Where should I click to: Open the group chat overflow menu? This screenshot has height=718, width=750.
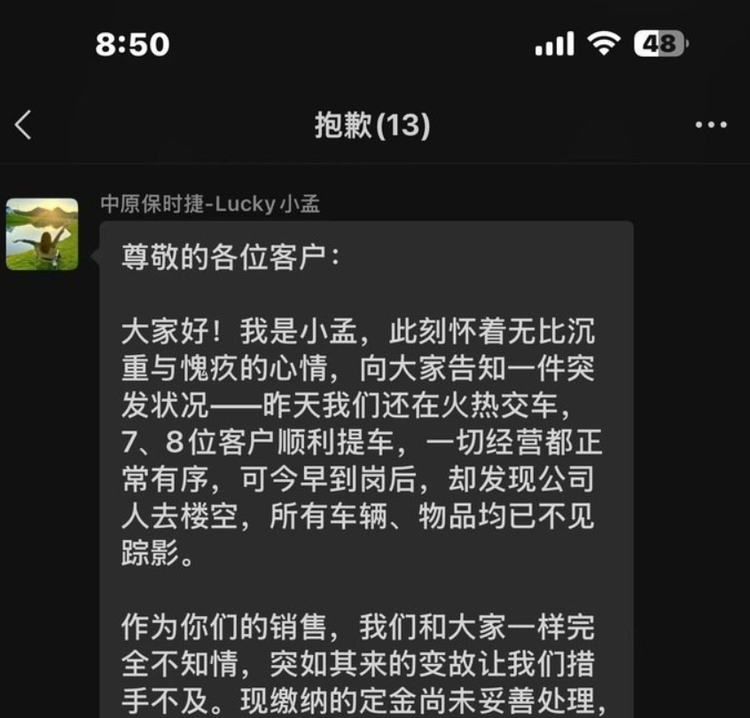(x=711, y=125)
